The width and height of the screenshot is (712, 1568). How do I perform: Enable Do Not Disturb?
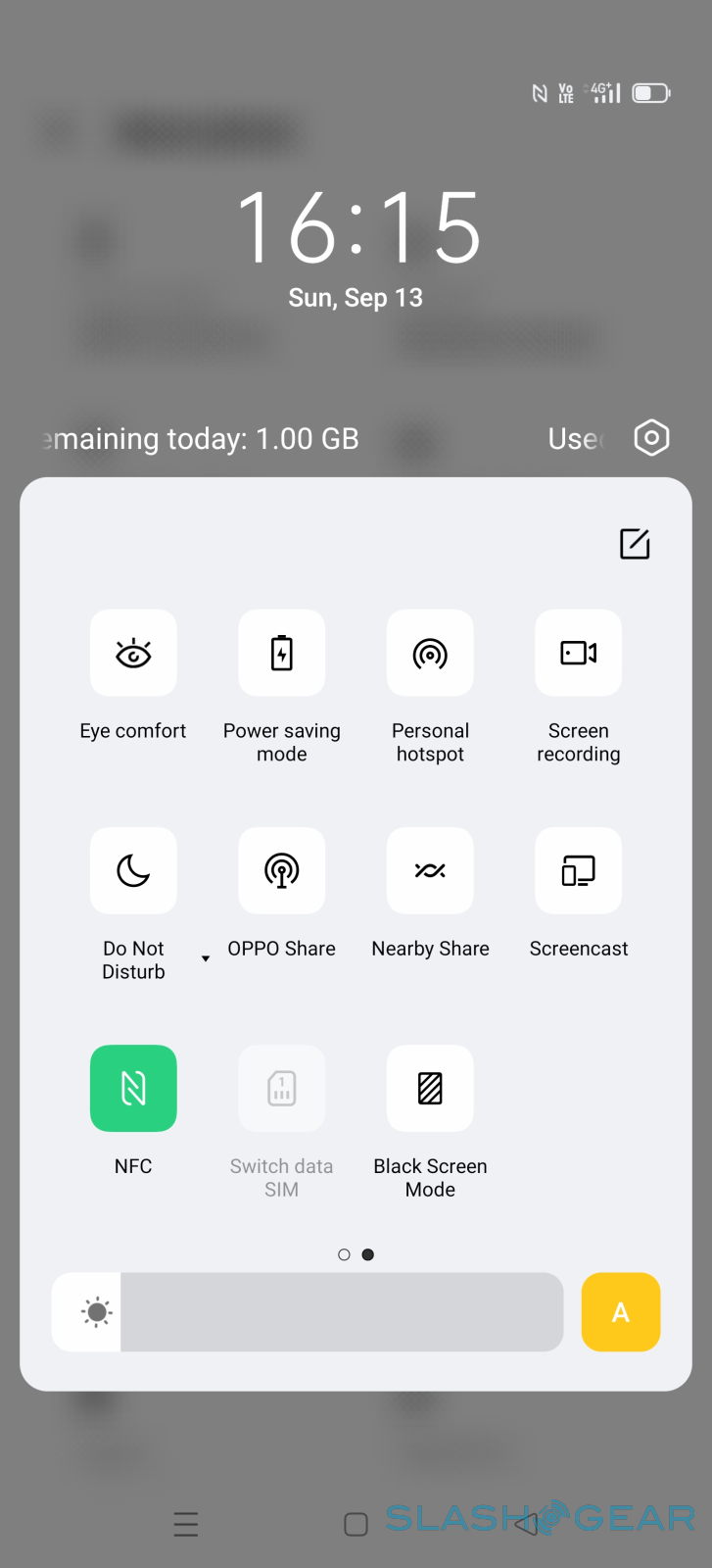(133, 871)
